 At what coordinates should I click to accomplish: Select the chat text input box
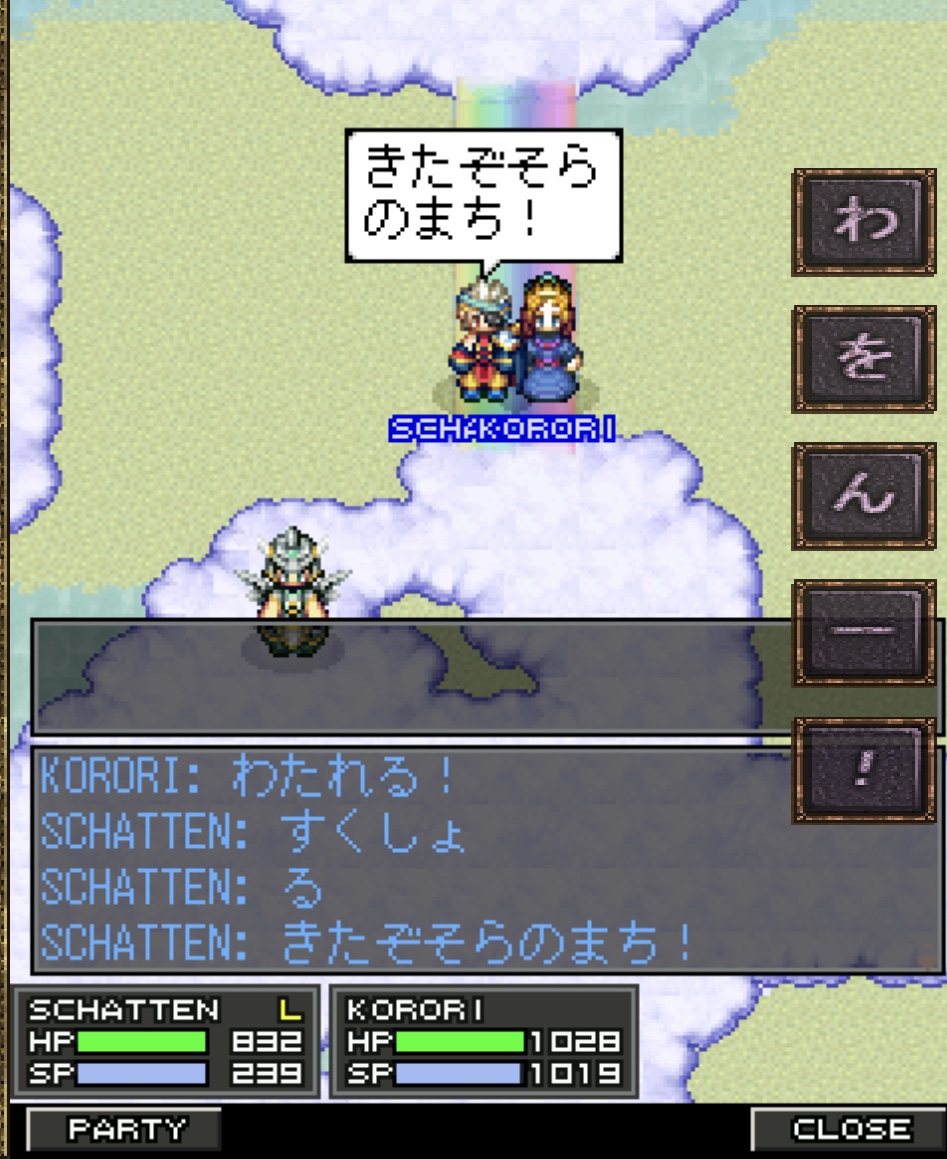coord(410,677)
